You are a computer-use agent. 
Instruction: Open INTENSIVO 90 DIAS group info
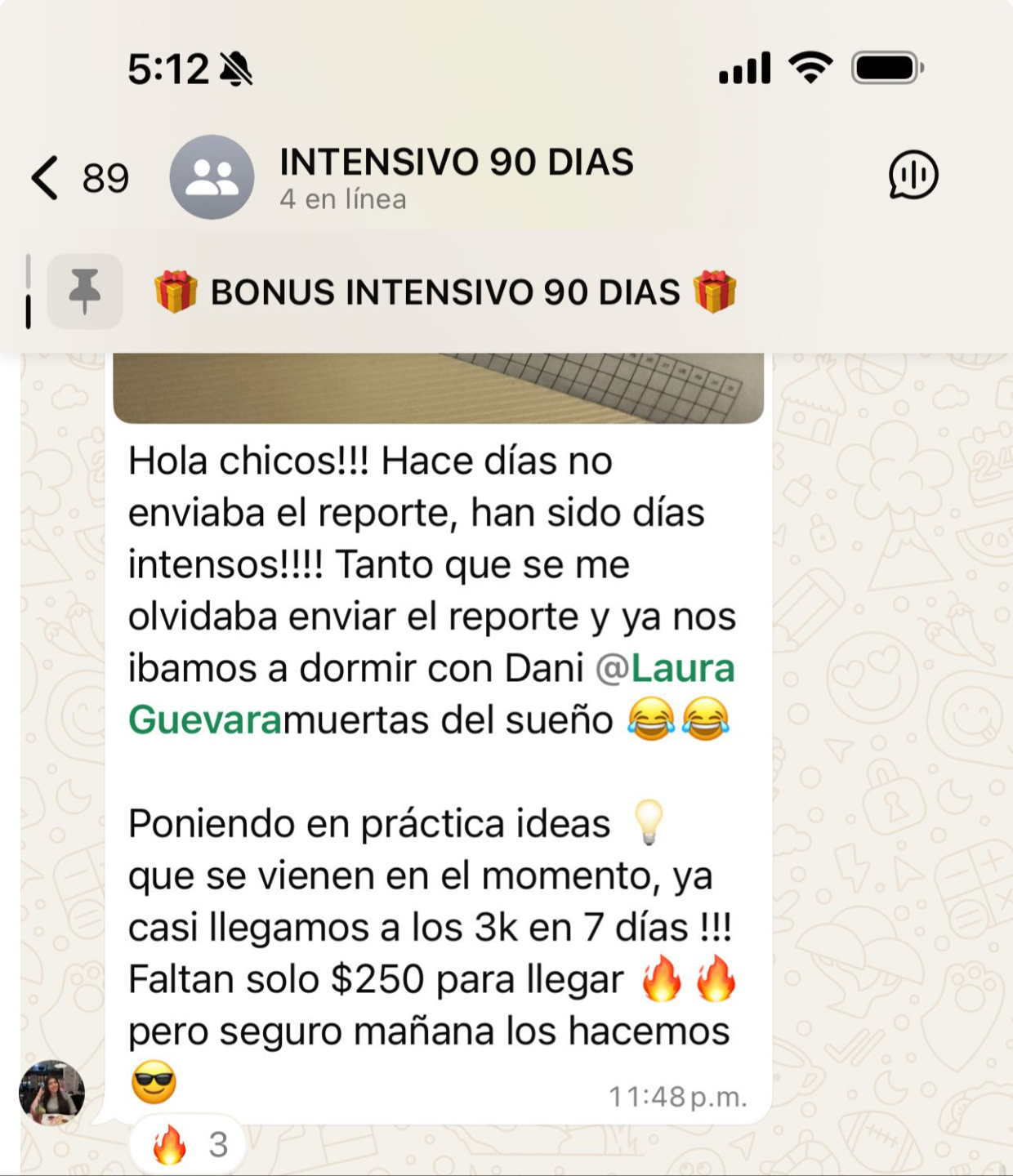click(456, 176)
